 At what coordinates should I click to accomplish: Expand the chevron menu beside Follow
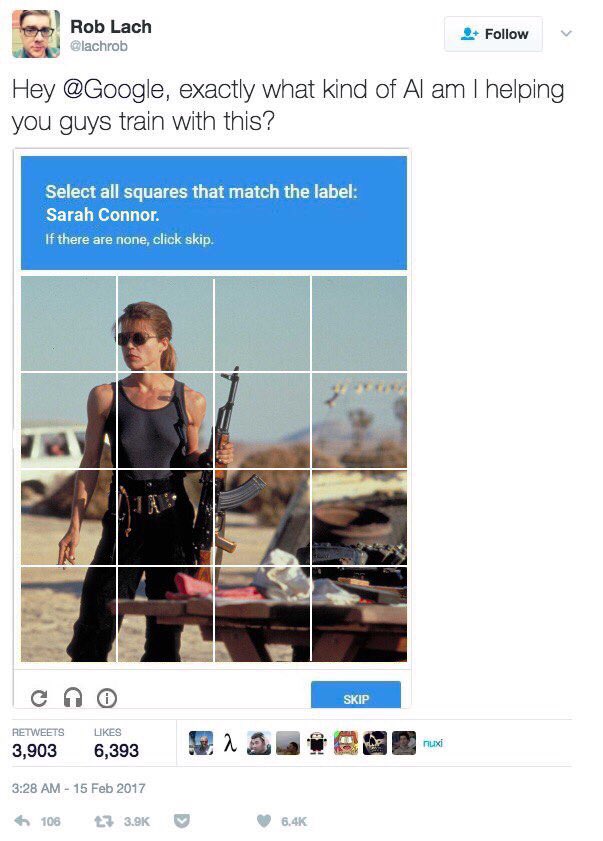tap(566, 33)
